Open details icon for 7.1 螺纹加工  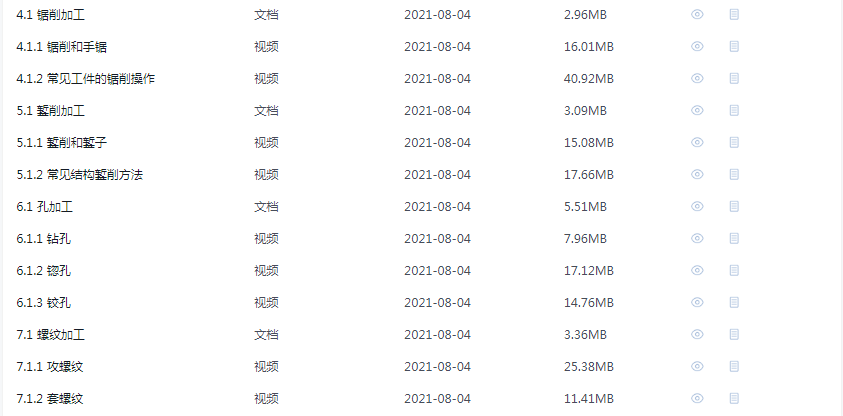point(734,335)
